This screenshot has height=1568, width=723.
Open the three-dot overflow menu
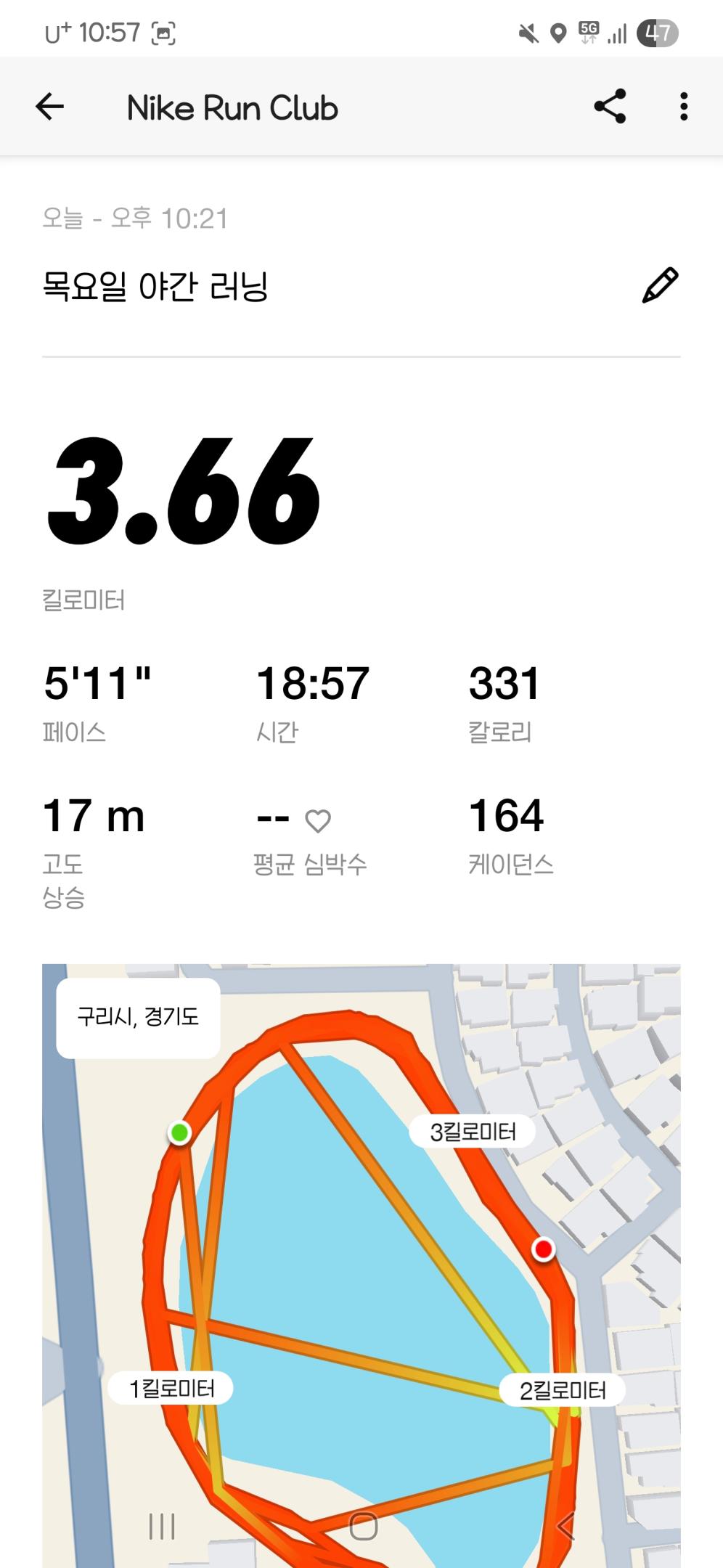[683, 107]
